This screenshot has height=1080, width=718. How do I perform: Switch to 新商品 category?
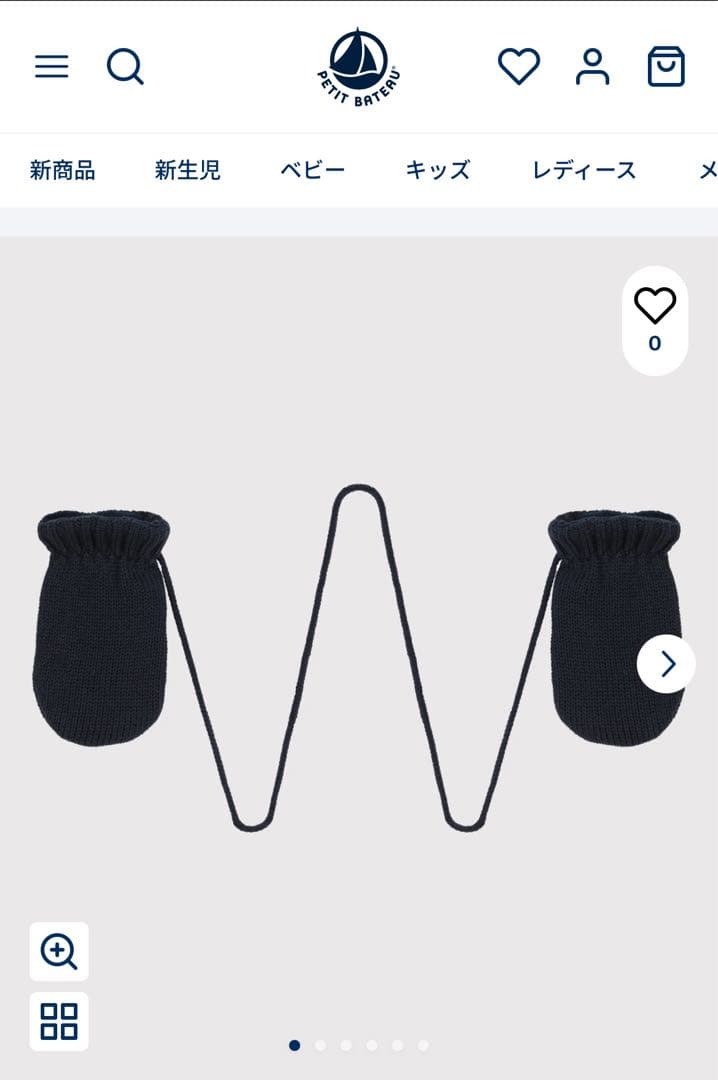62,170
